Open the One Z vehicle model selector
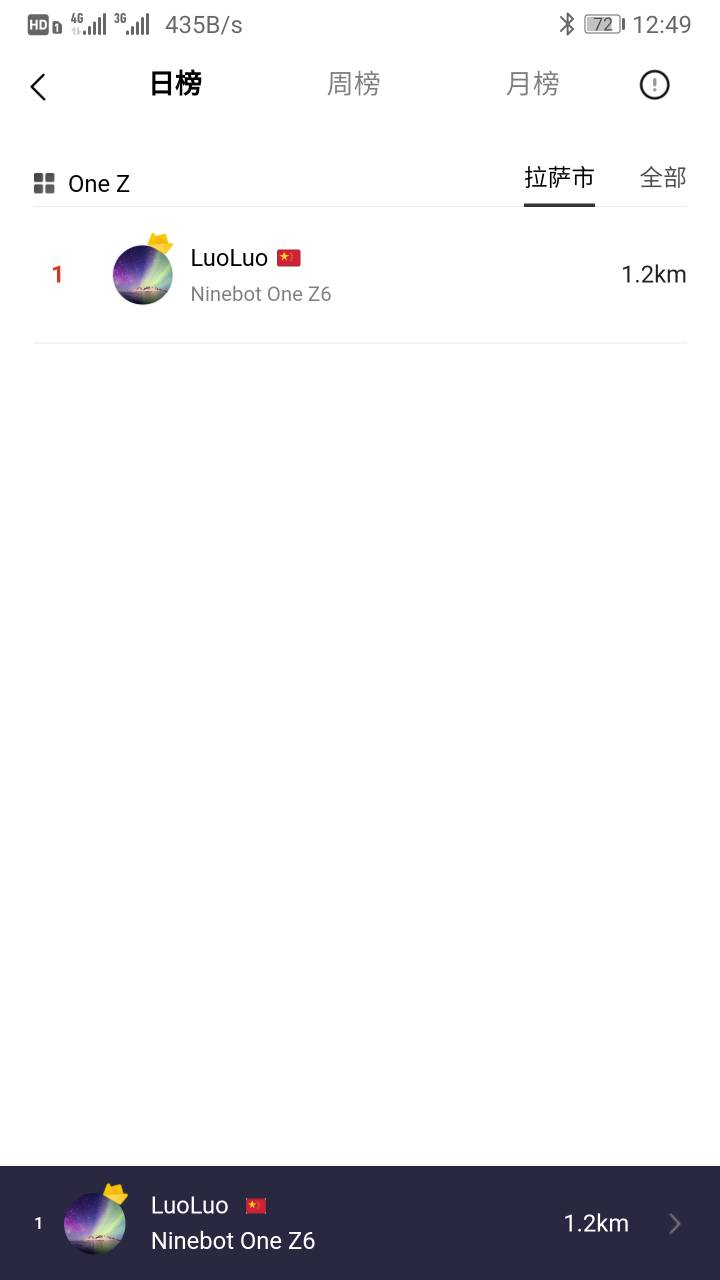Viewport: 720px width, 1280px height. [x=82, y=183]
